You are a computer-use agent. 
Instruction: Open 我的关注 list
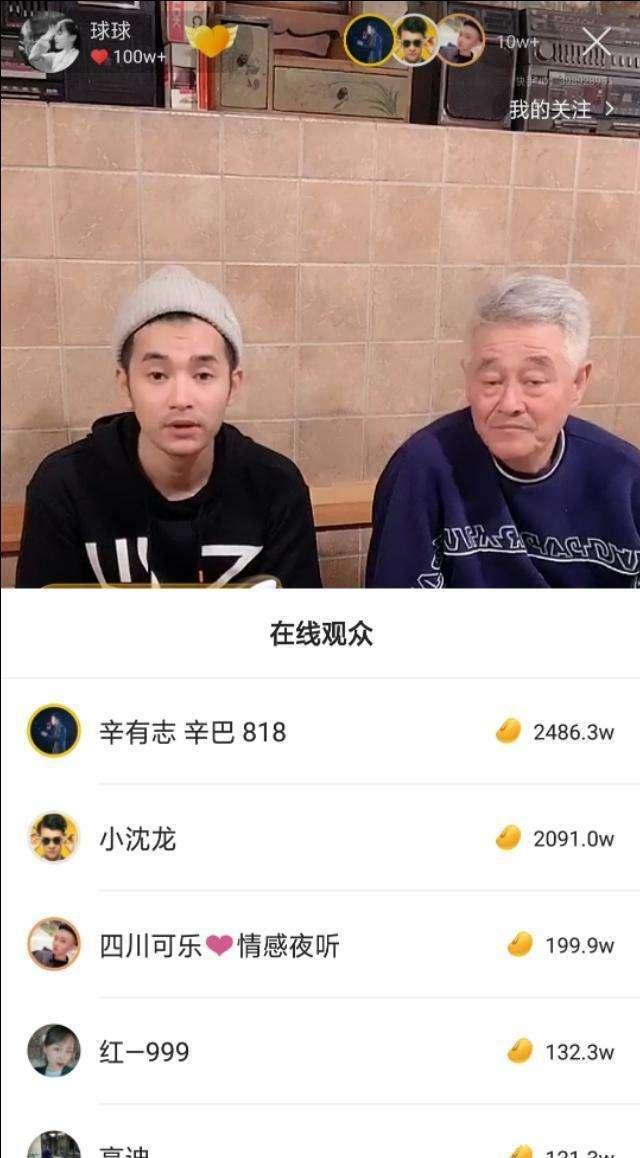click(560, 110)
